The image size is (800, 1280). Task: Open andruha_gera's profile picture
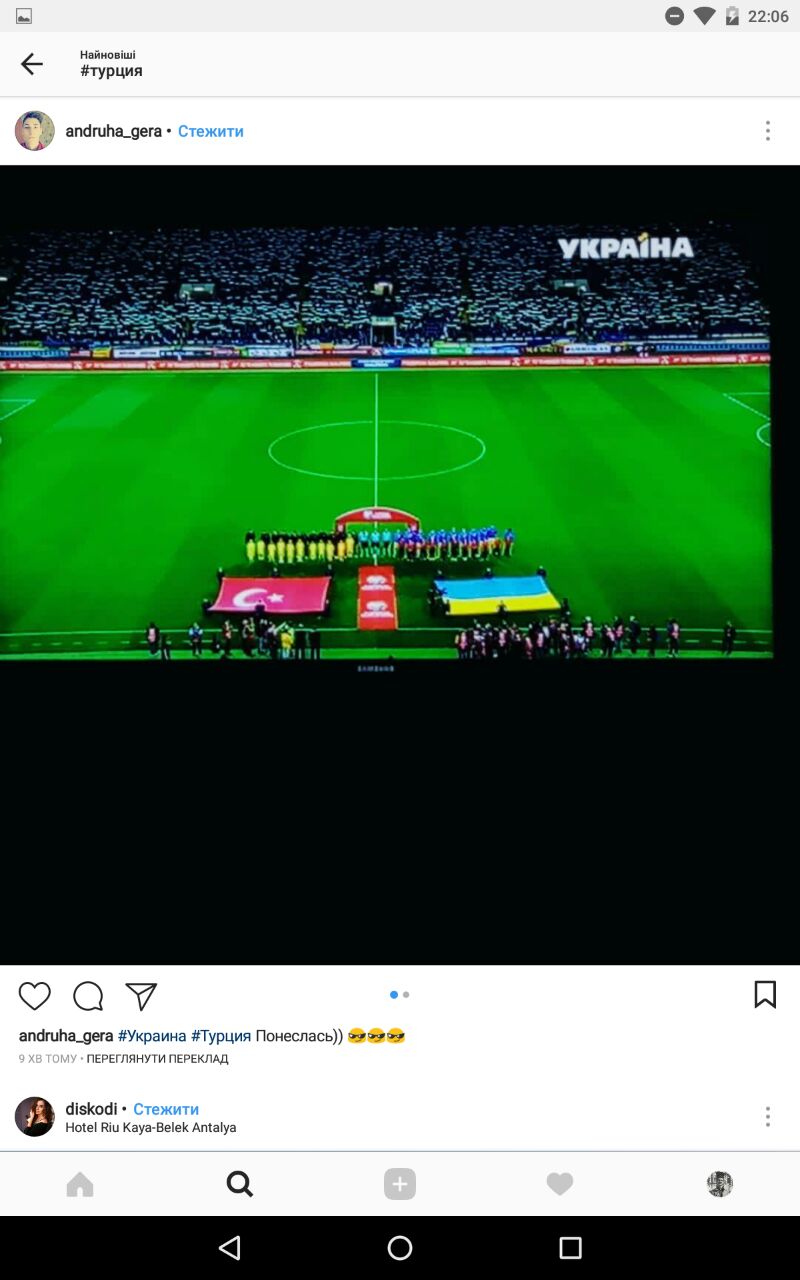coord(35,131)
